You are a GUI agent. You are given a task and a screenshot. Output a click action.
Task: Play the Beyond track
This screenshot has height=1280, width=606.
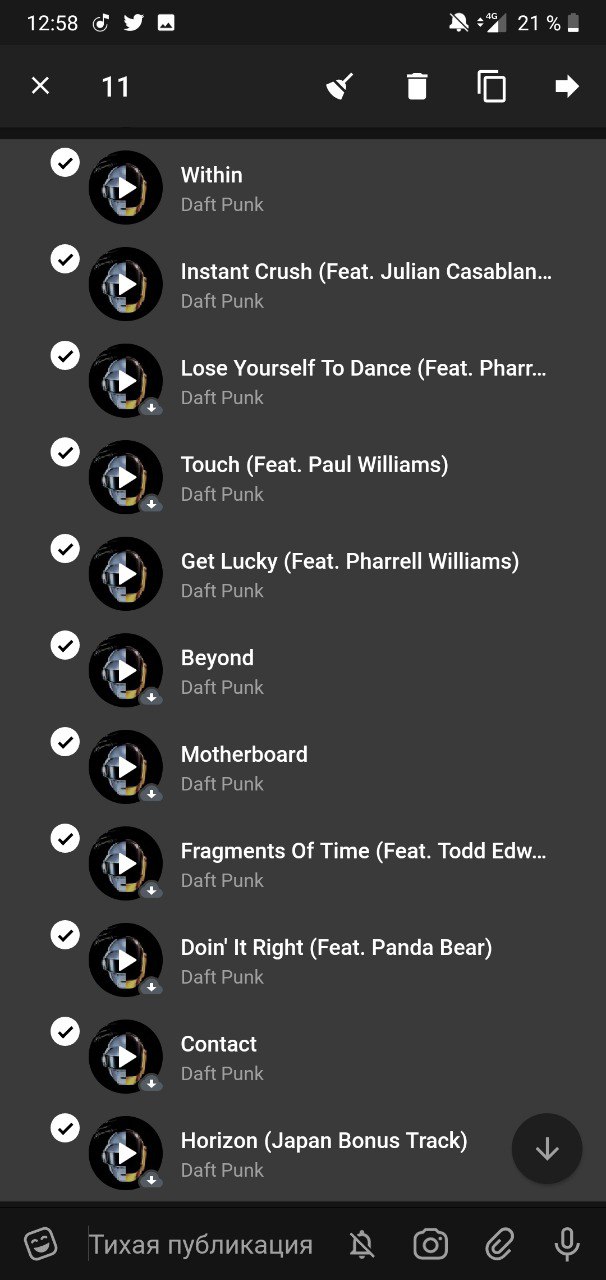pyautogui.click(x=126, y=671)
